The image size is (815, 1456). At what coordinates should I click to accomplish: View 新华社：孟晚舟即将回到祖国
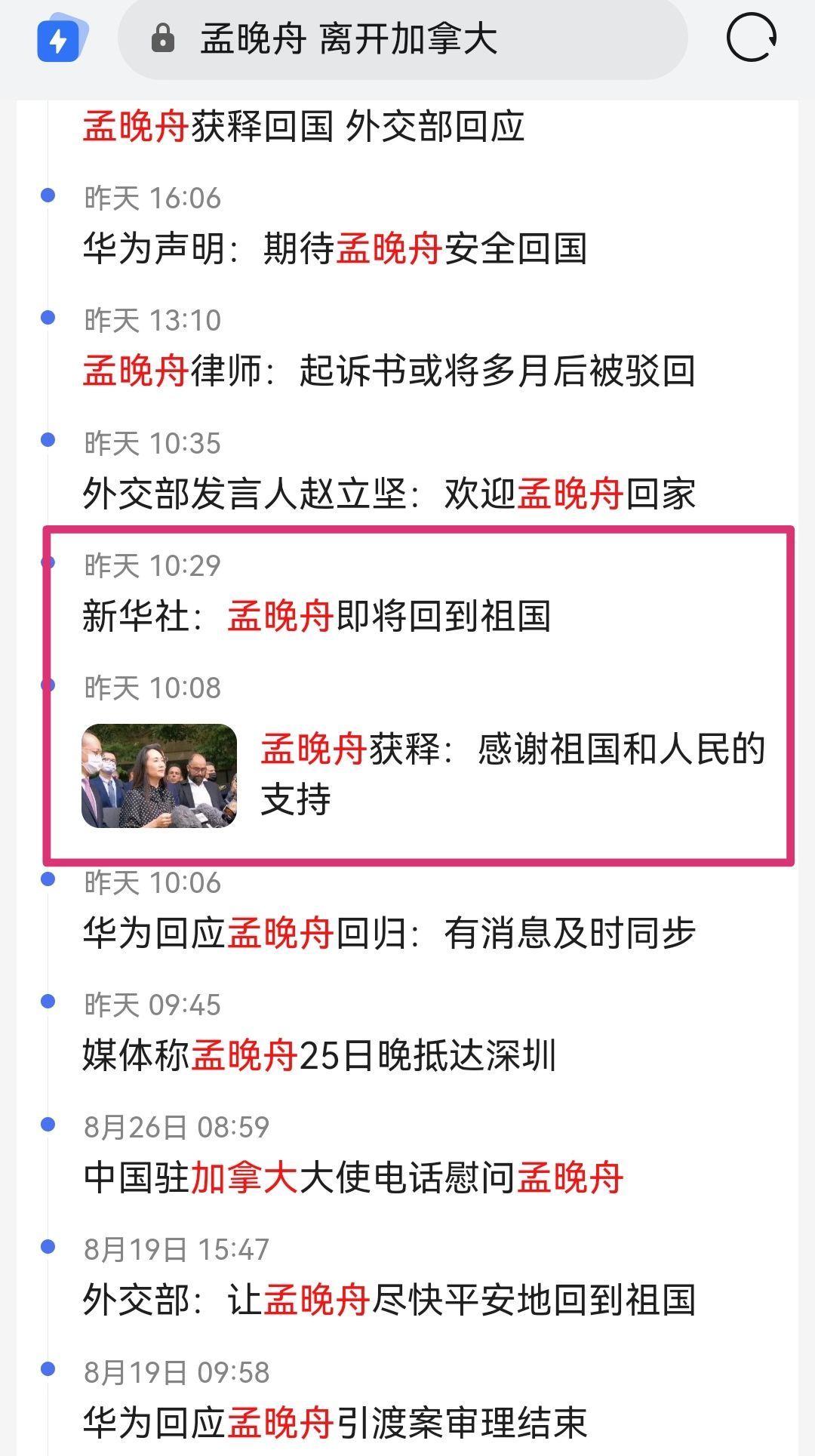point(317,616)
